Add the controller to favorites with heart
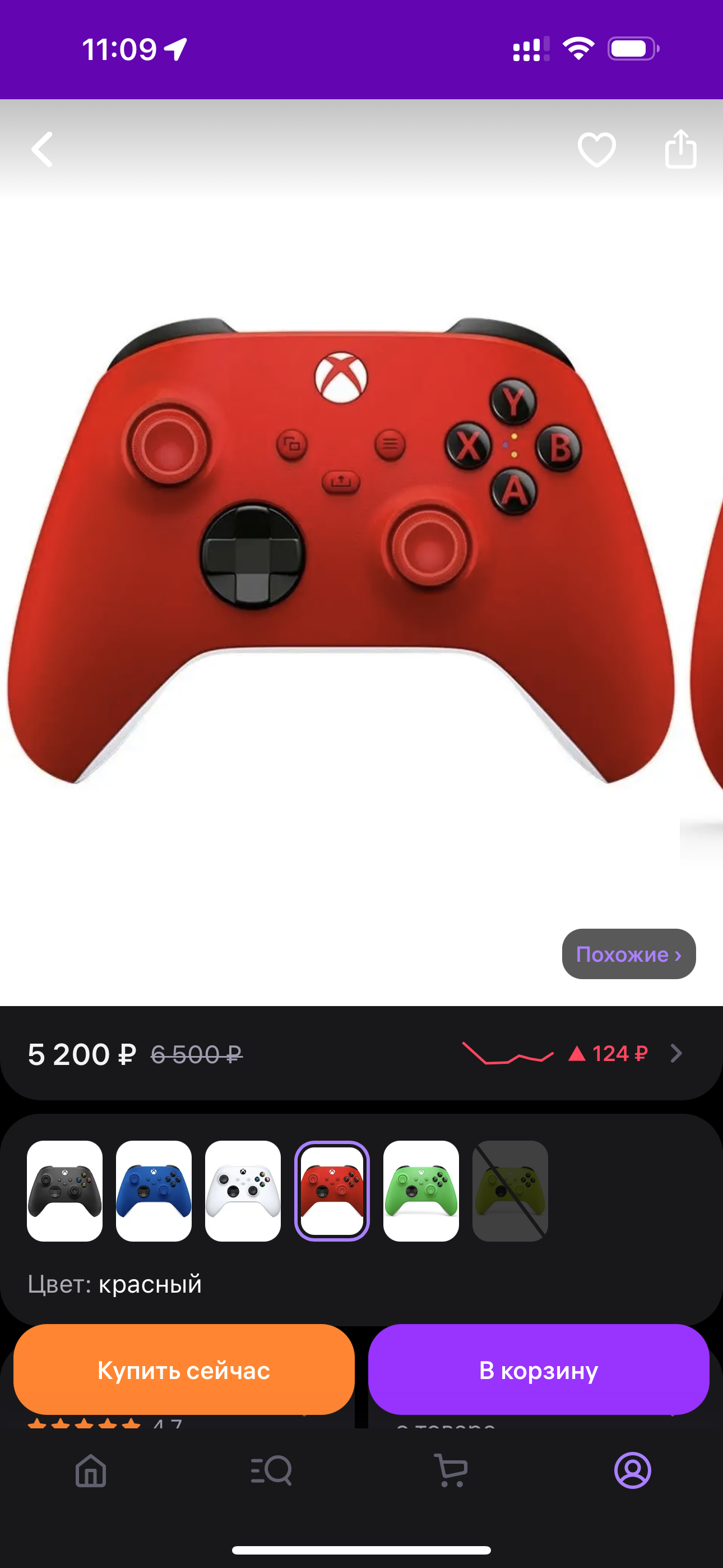 [x=596, y=149]
